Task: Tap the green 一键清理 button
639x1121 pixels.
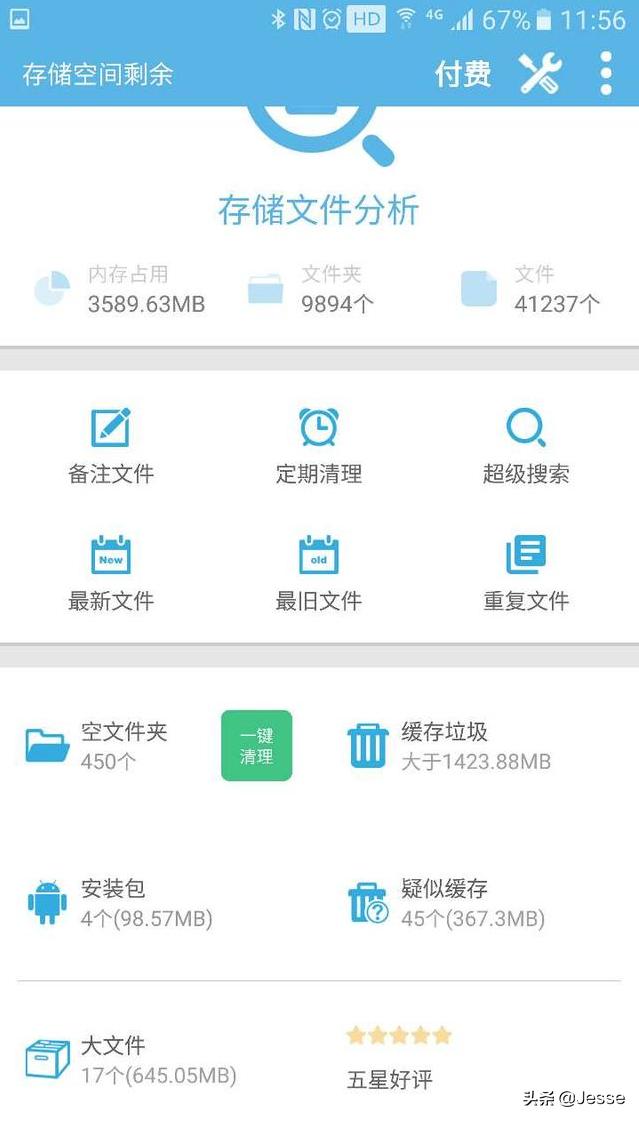Action: coord(257,746)
